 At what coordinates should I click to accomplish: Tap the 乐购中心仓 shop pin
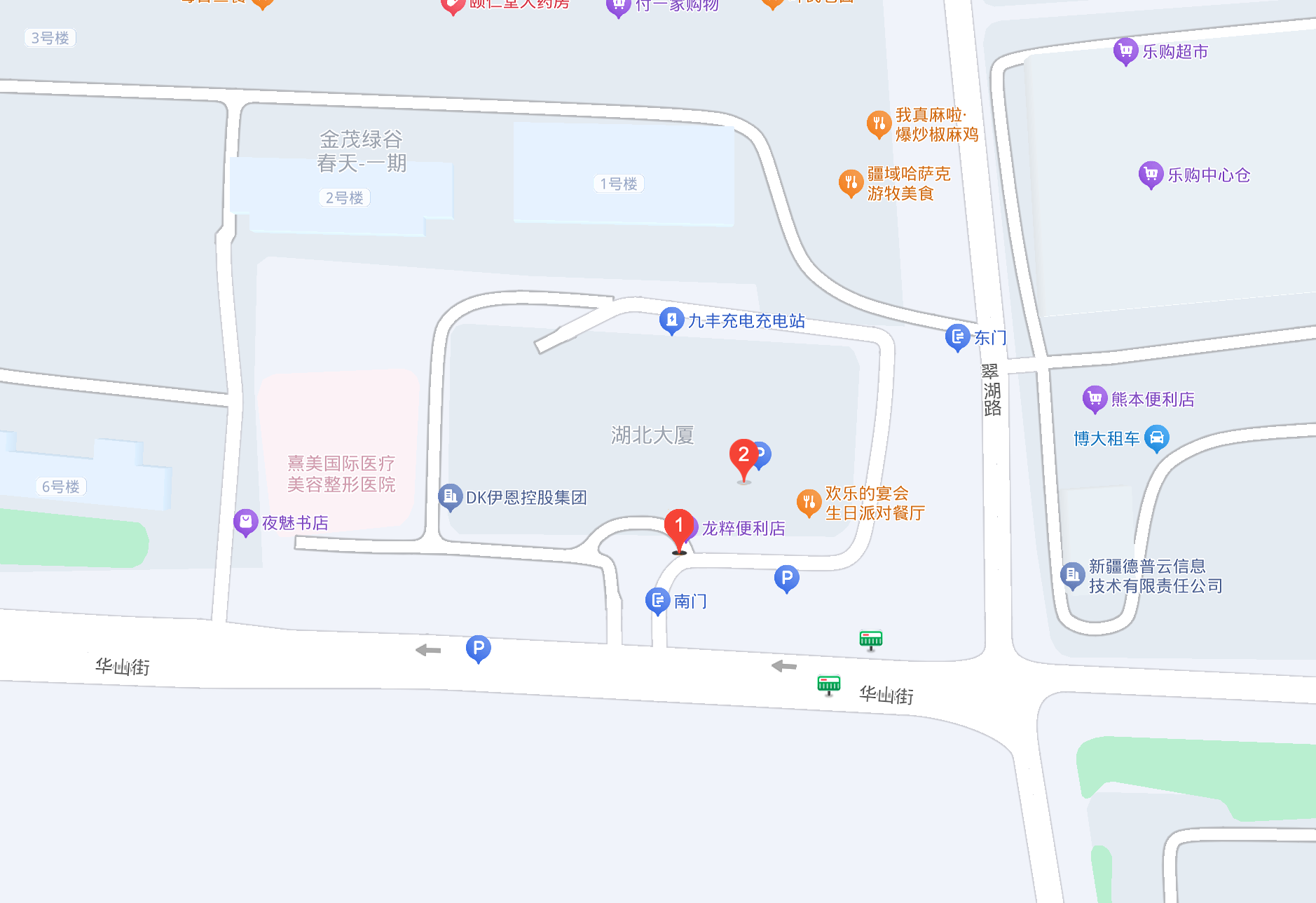(x=1151, y=175)
